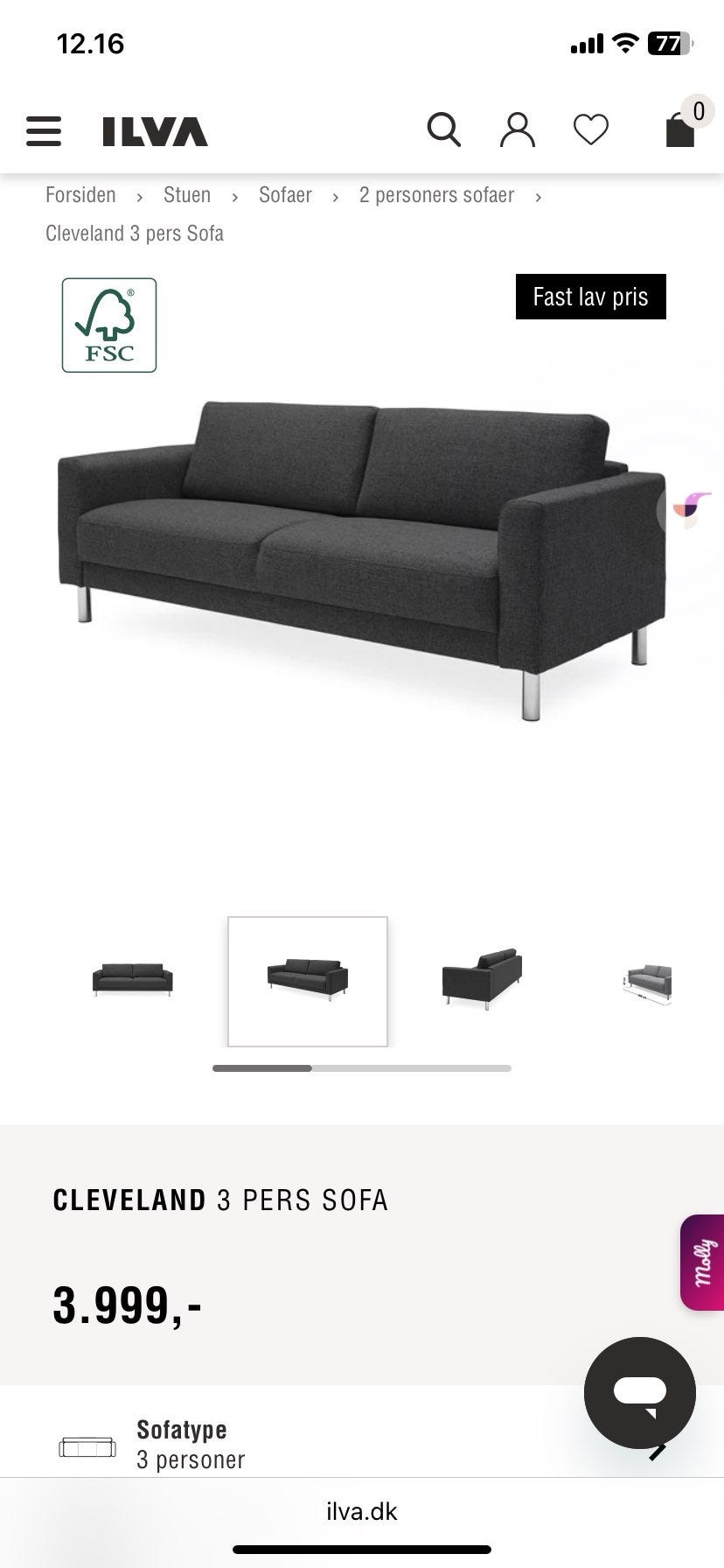Open the hamburger menu
Screen dimensions: 724x1568
tap(44, 131)
